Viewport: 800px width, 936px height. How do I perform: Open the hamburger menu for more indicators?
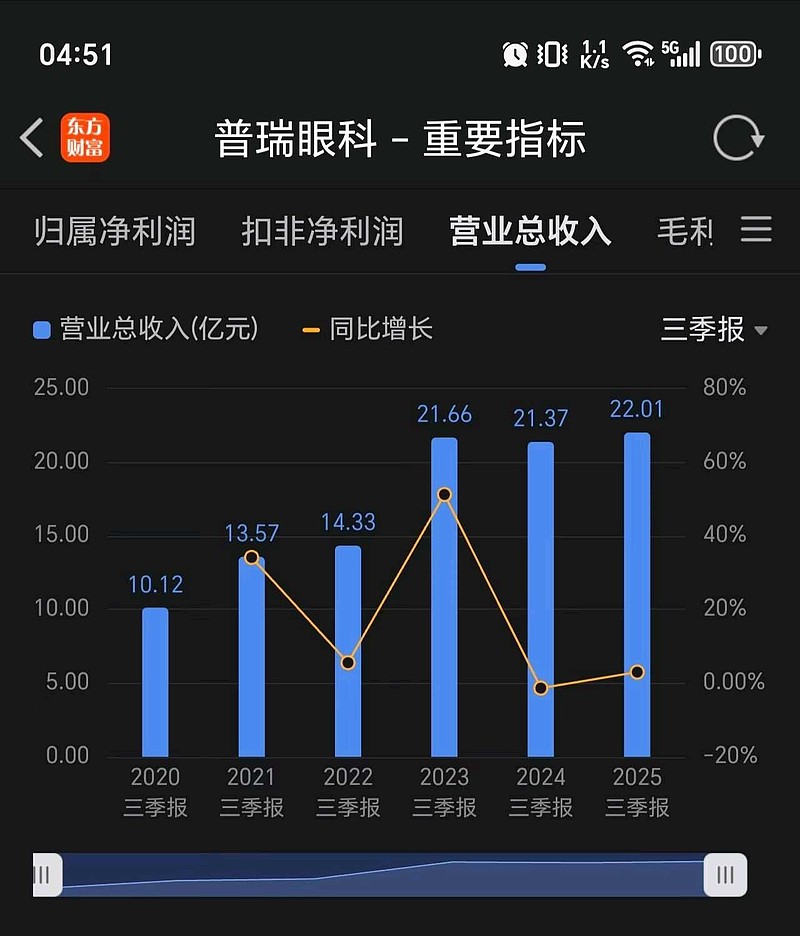(x=757, y=230)
